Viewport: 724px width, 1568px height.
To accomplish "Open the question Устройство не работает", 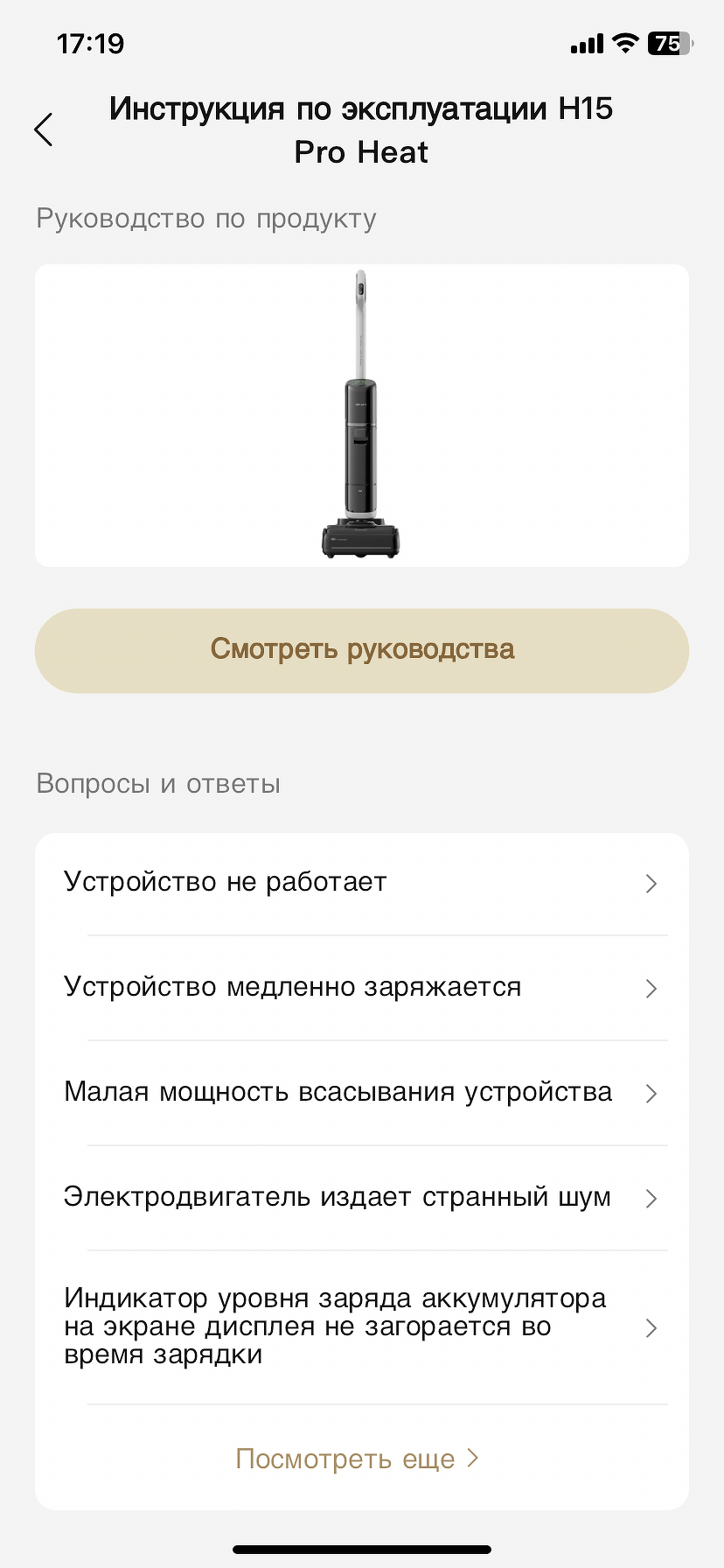I will click(361, 883).
